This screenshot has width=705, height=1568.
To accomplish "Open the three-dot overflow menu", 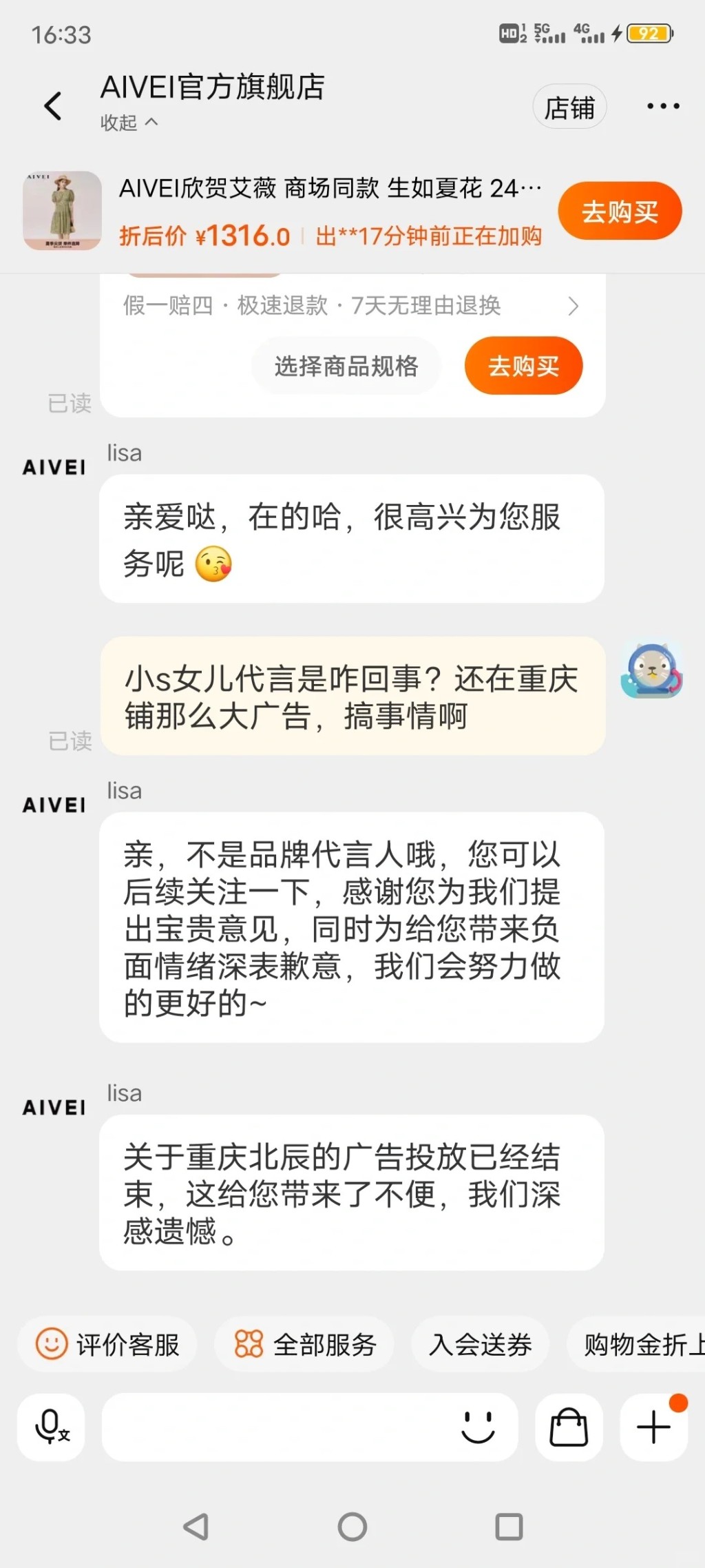I will [662, 106].
